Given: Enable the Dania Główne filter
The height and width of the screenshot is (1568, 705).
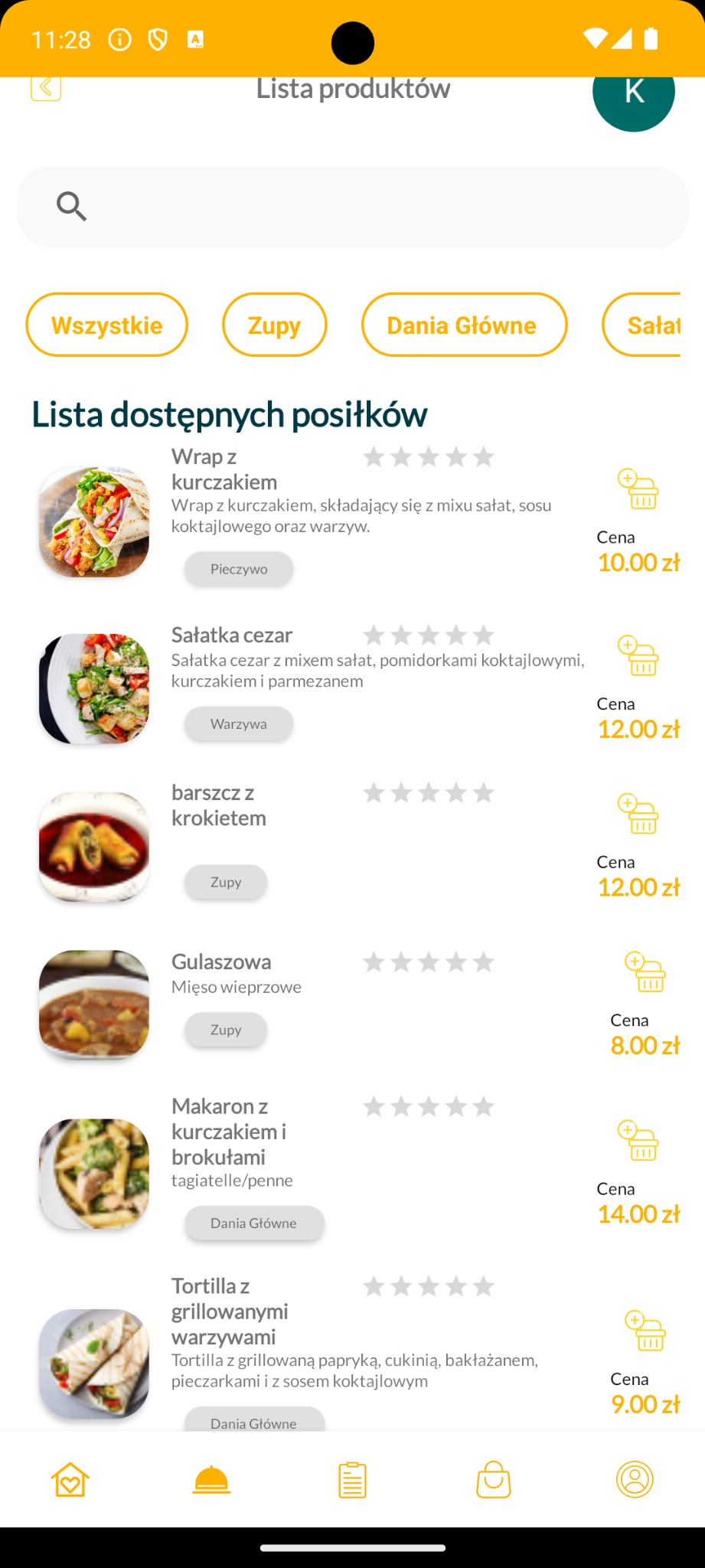Looking at the screenshot, I should tap(463, 325).
